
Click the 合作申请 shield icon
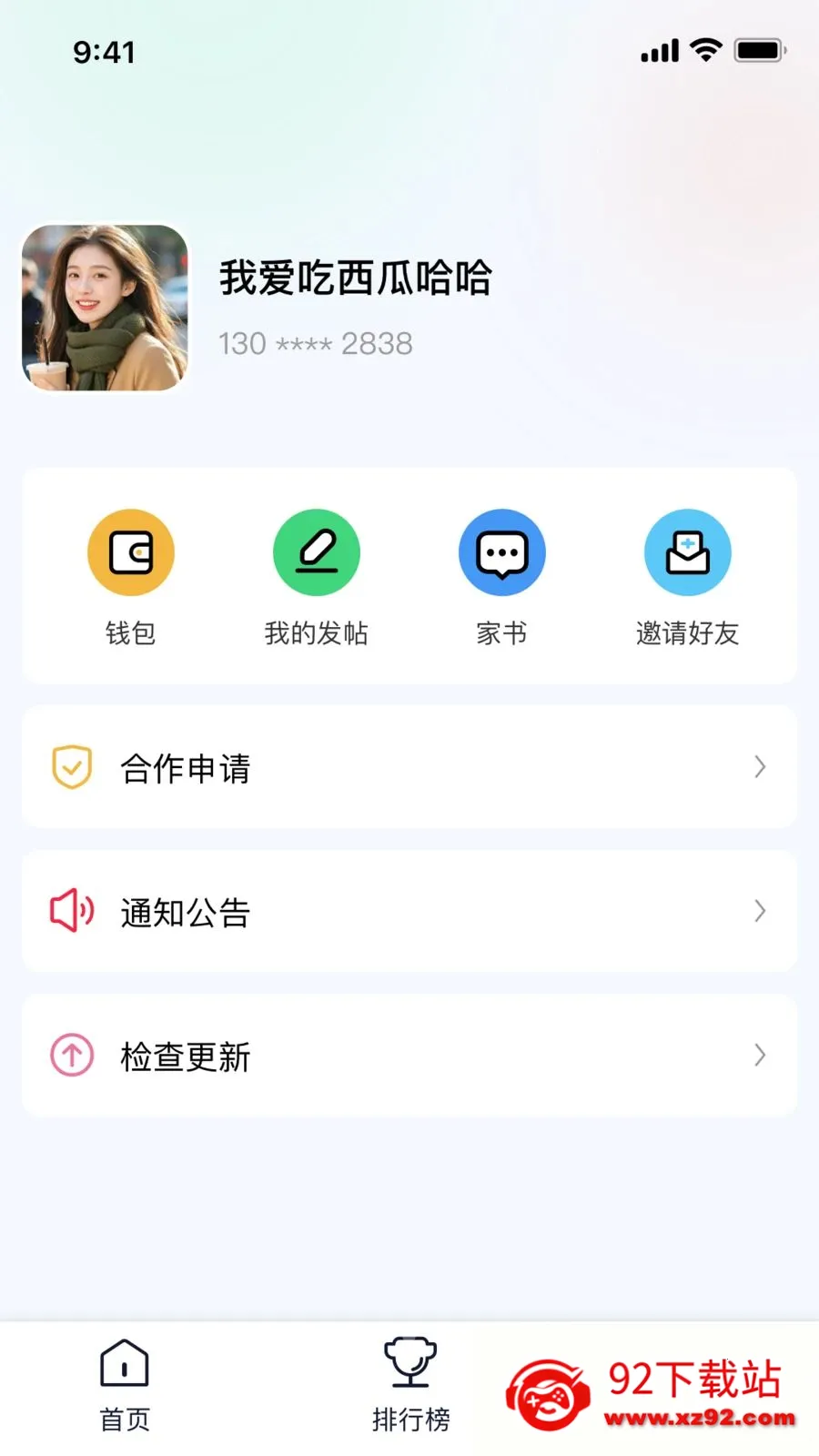point(71,767)
